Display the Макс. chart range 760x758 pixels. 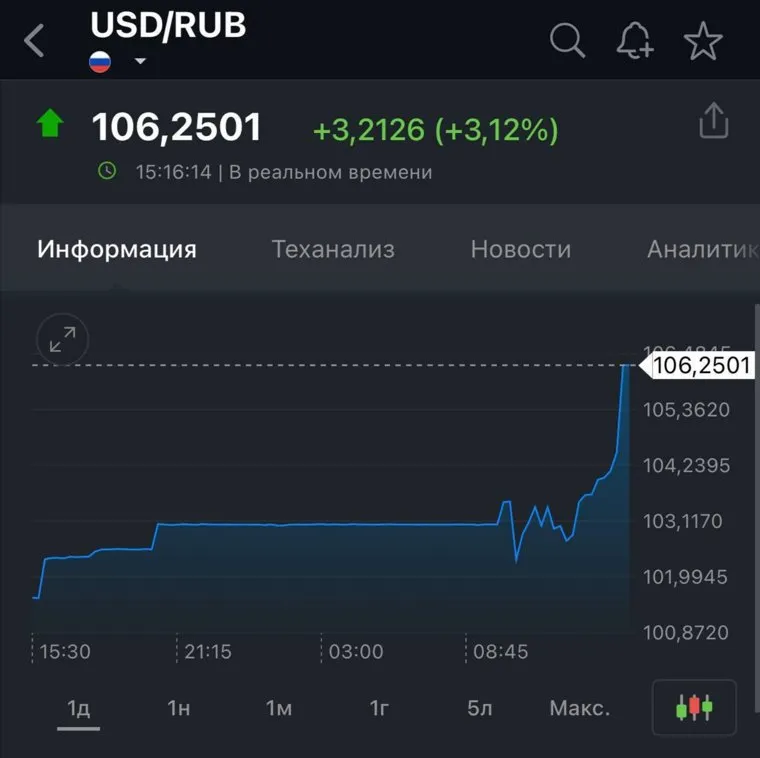[x=579, y=709]
